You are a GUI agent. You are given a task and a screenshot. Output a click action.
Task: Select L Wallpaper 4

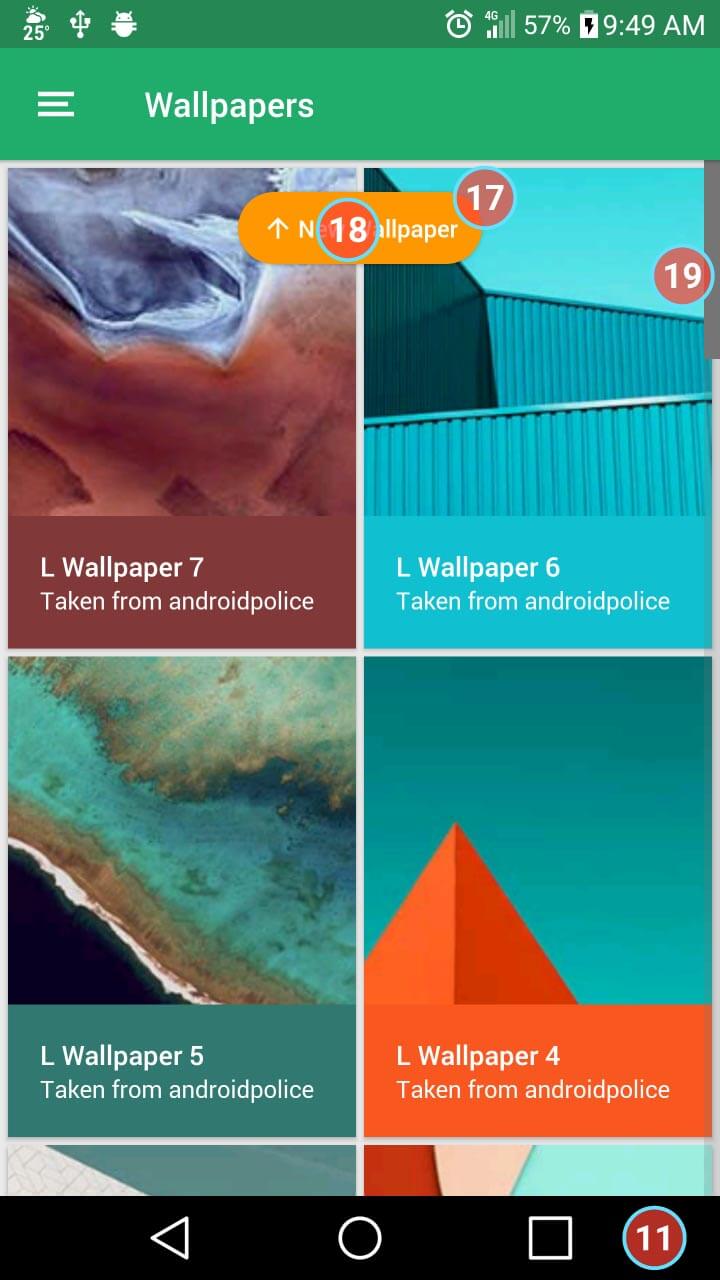[537, 895]
